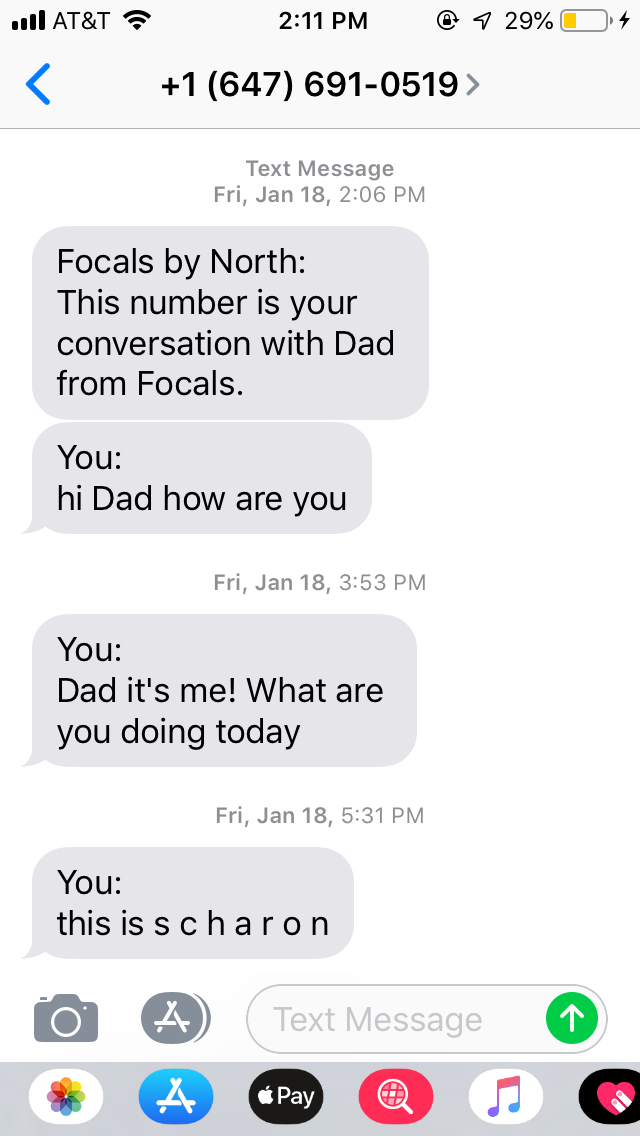The image size is (640, 1136).
Task: Open the Music app in the drawer
Action: 506,1096
